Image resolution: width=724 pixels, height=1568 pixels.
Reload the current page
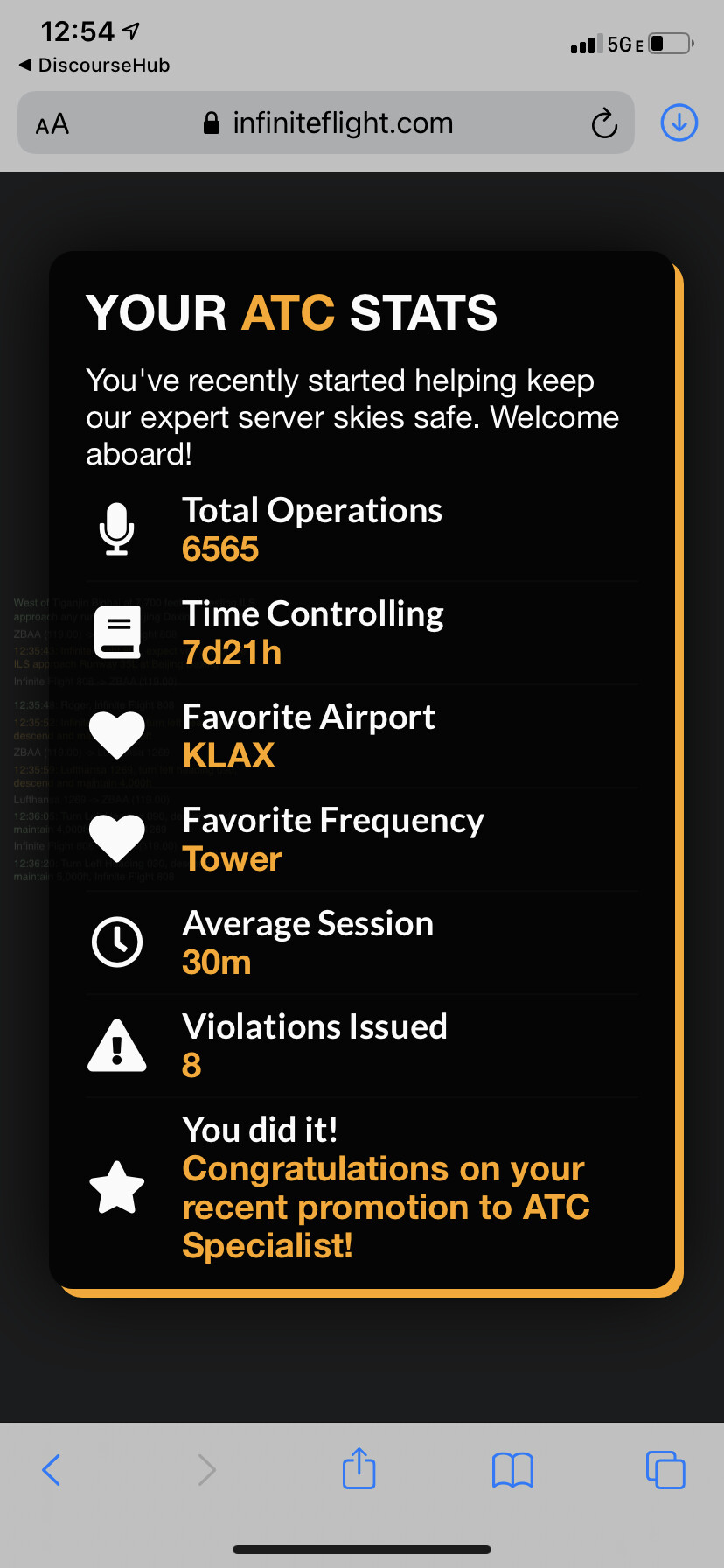(604, 123)
